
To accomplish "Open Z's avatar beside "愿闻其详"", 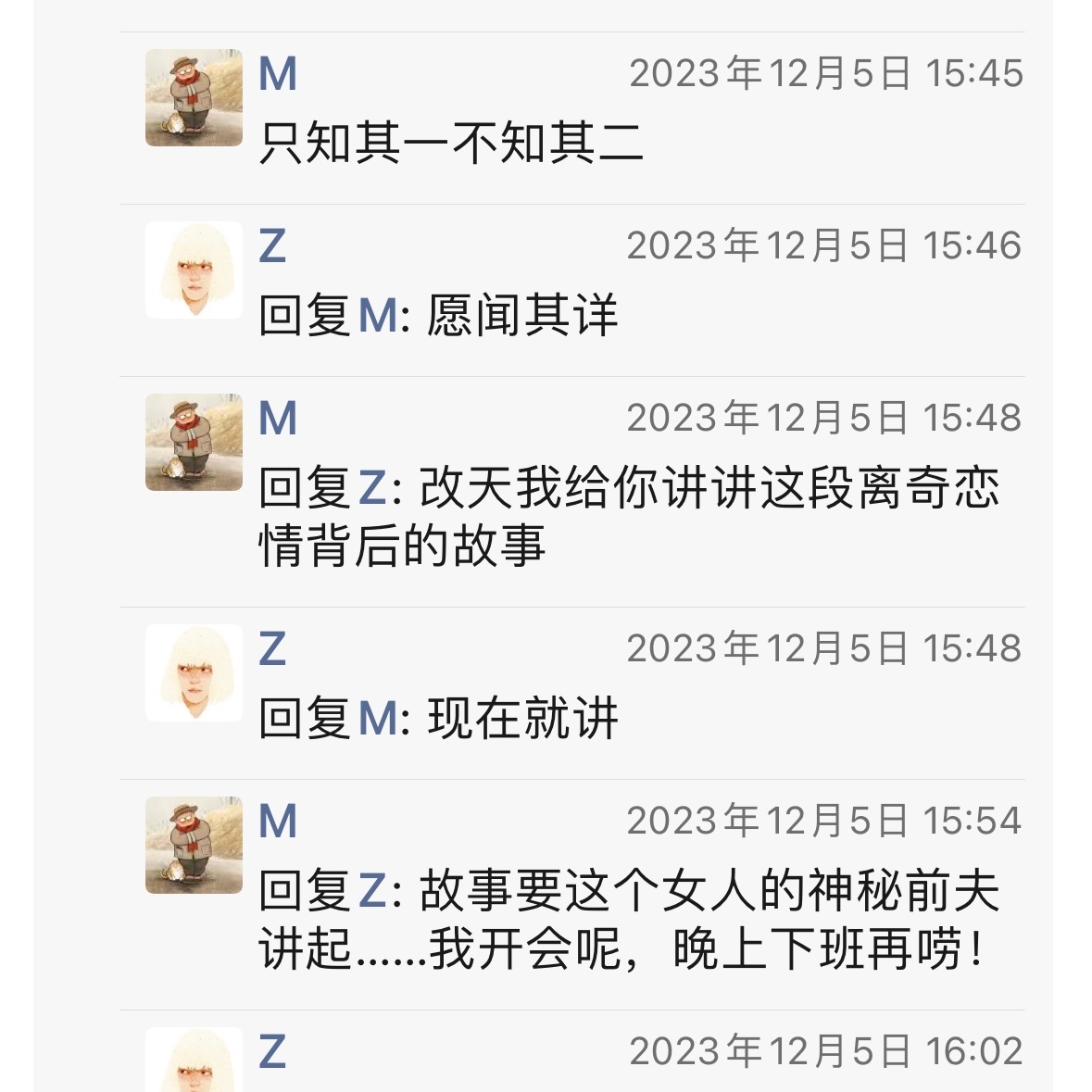I will pos(194,270).
